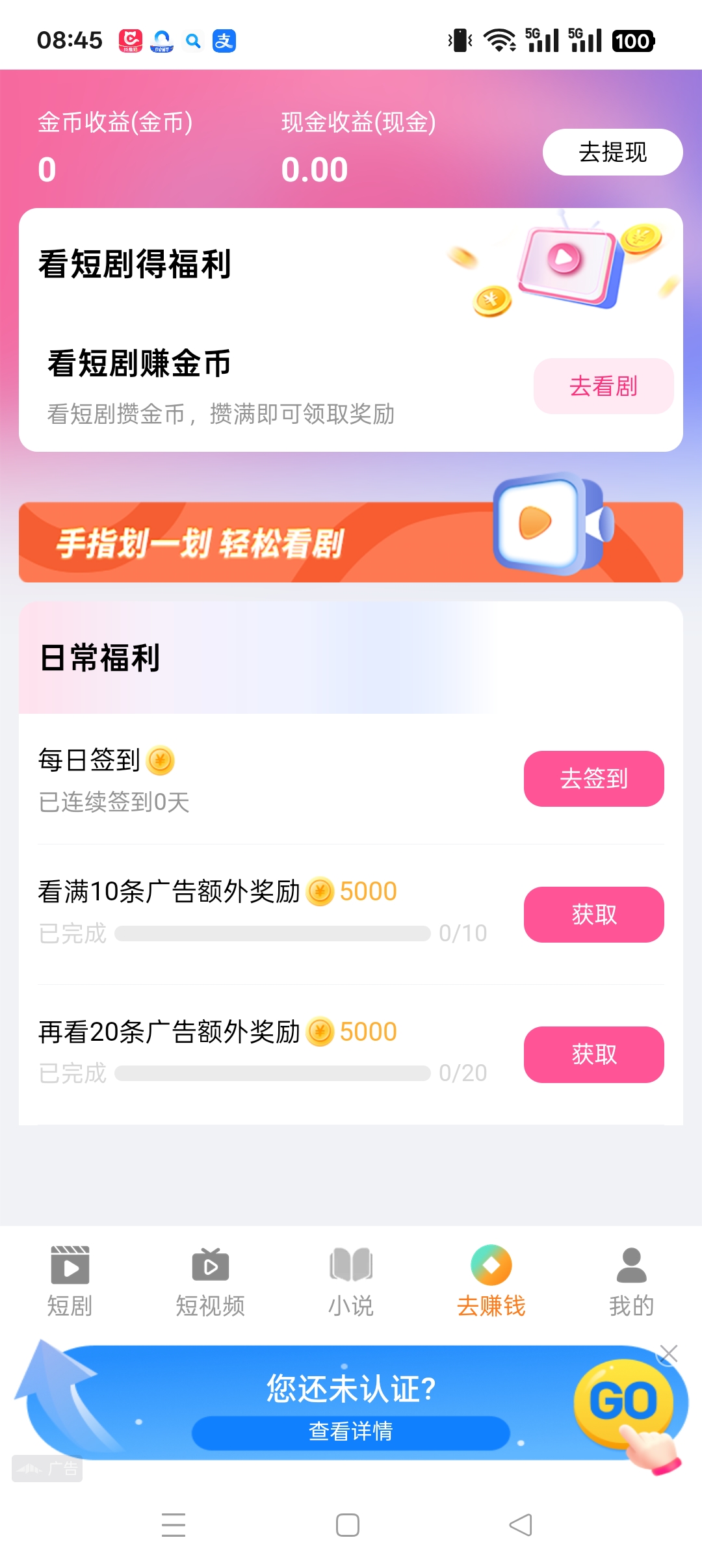Select the 短剧 film icon in bottom nav

(x=70, y=1266)
